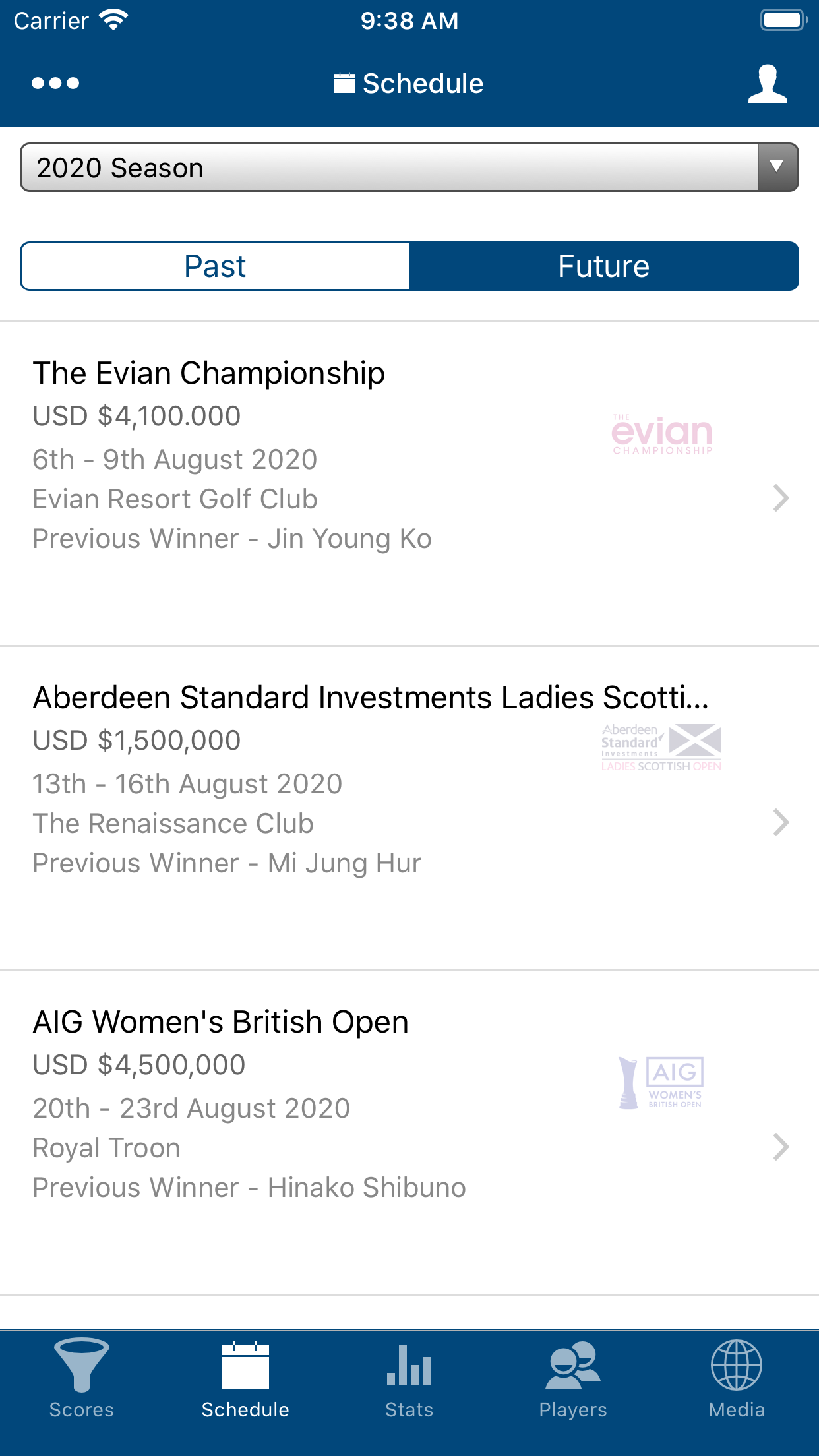
Task: Toggle to Future to see upcoming tournaments
Action: pos(603,266)
